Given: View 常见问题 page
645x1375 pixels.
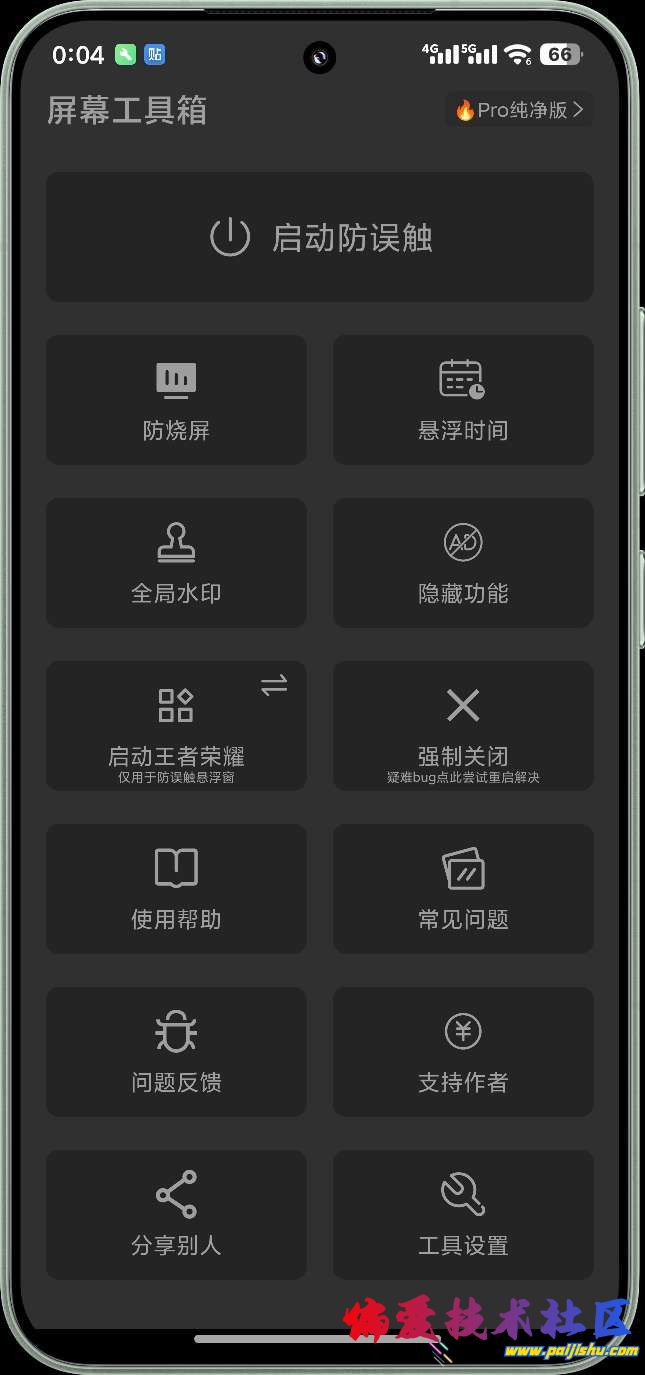Looking at the screenshot, I should [462, 889].
